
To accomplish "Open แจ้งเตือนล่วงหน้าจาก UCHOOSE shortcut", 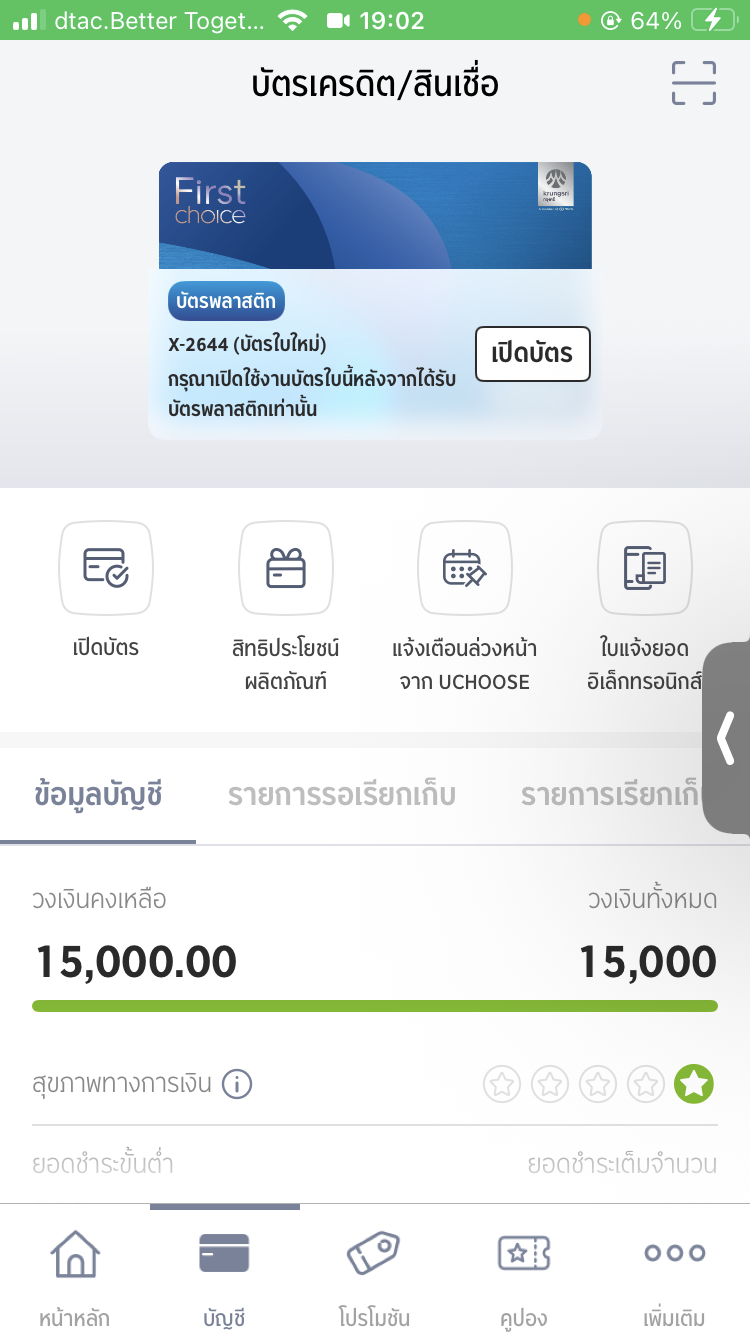I will 464,568.
